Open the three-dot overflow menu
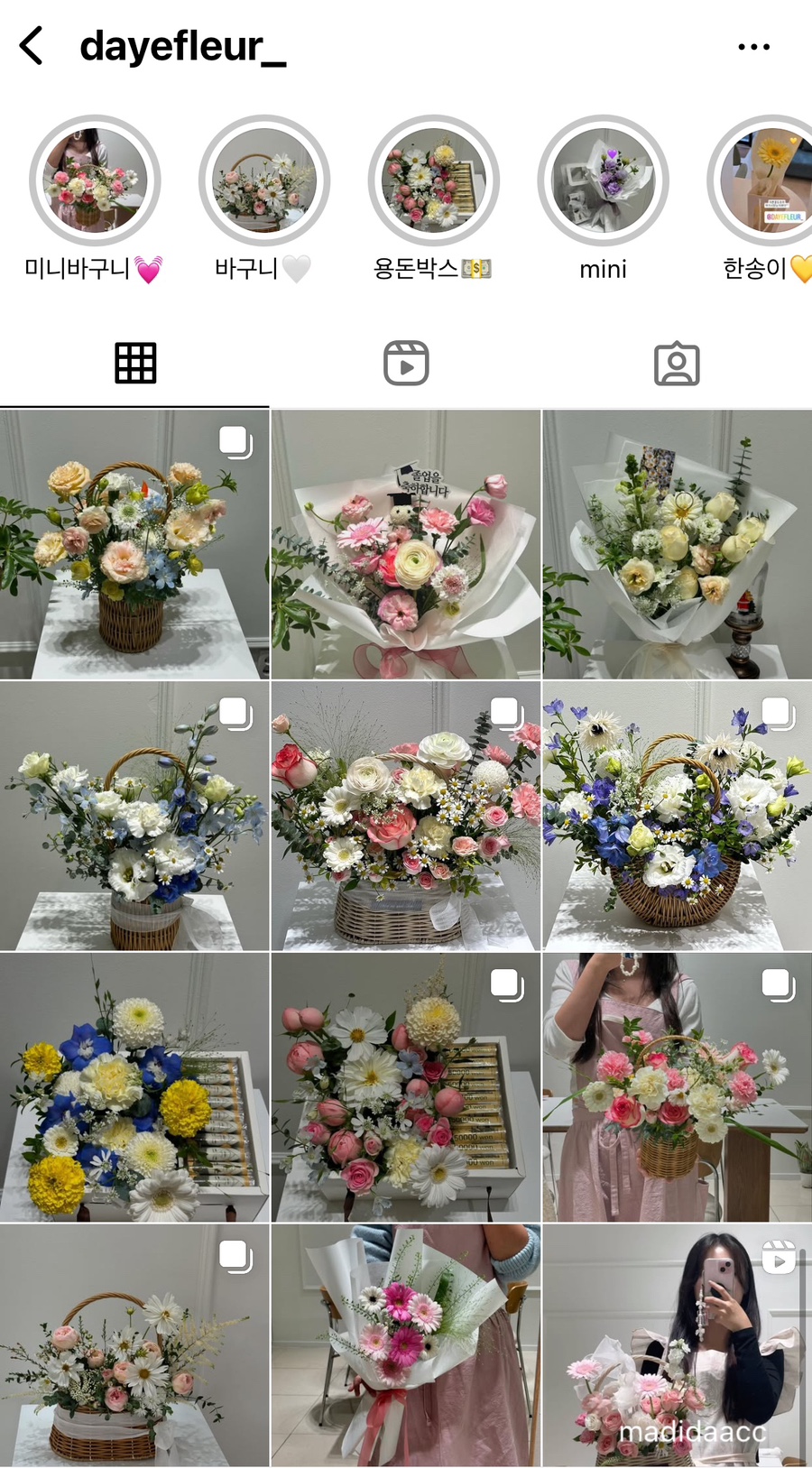Image resolution: width=812 pixels, height=1468 pixels. pos(753,46)
